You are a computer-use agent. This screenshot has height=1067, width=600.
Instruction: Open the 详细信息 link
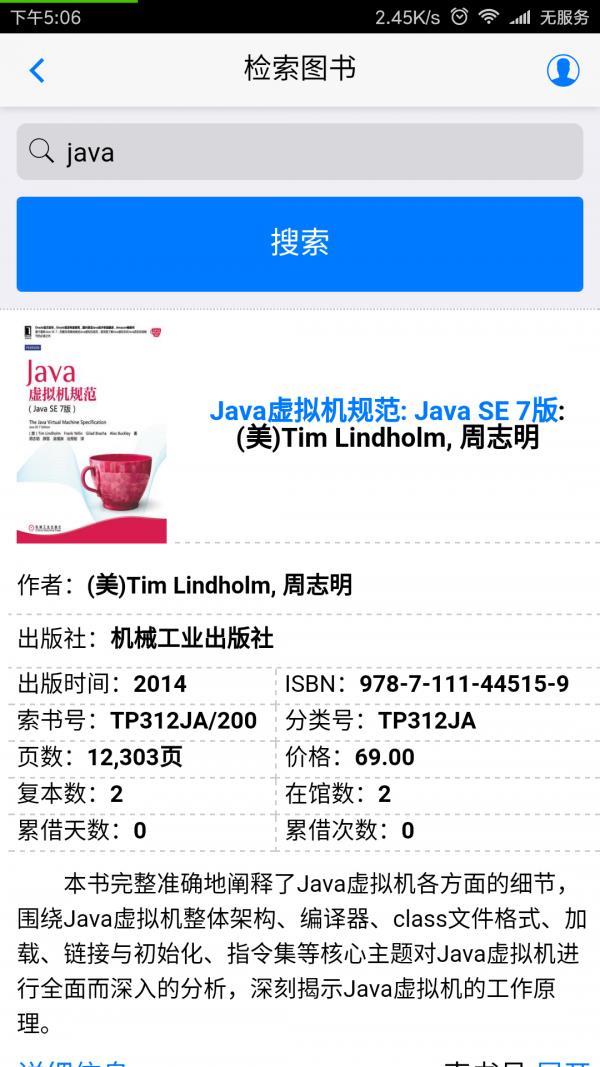(x=72, y=1061)
